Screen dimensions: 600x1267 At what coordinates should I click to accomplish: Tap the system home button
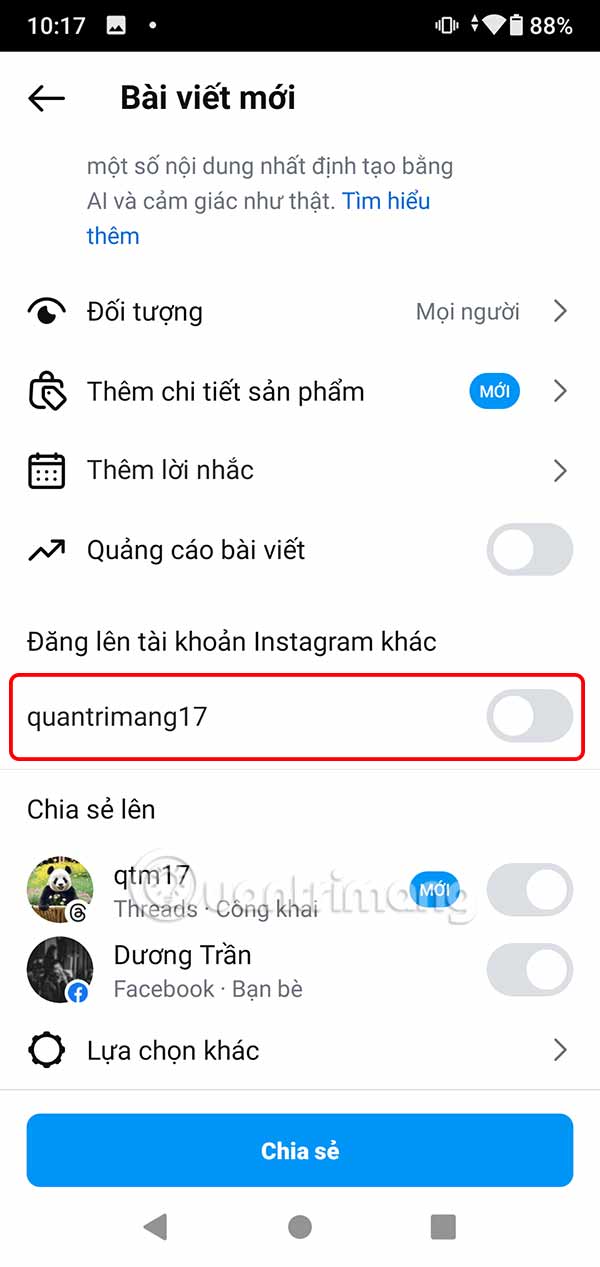click(299, 1227)
